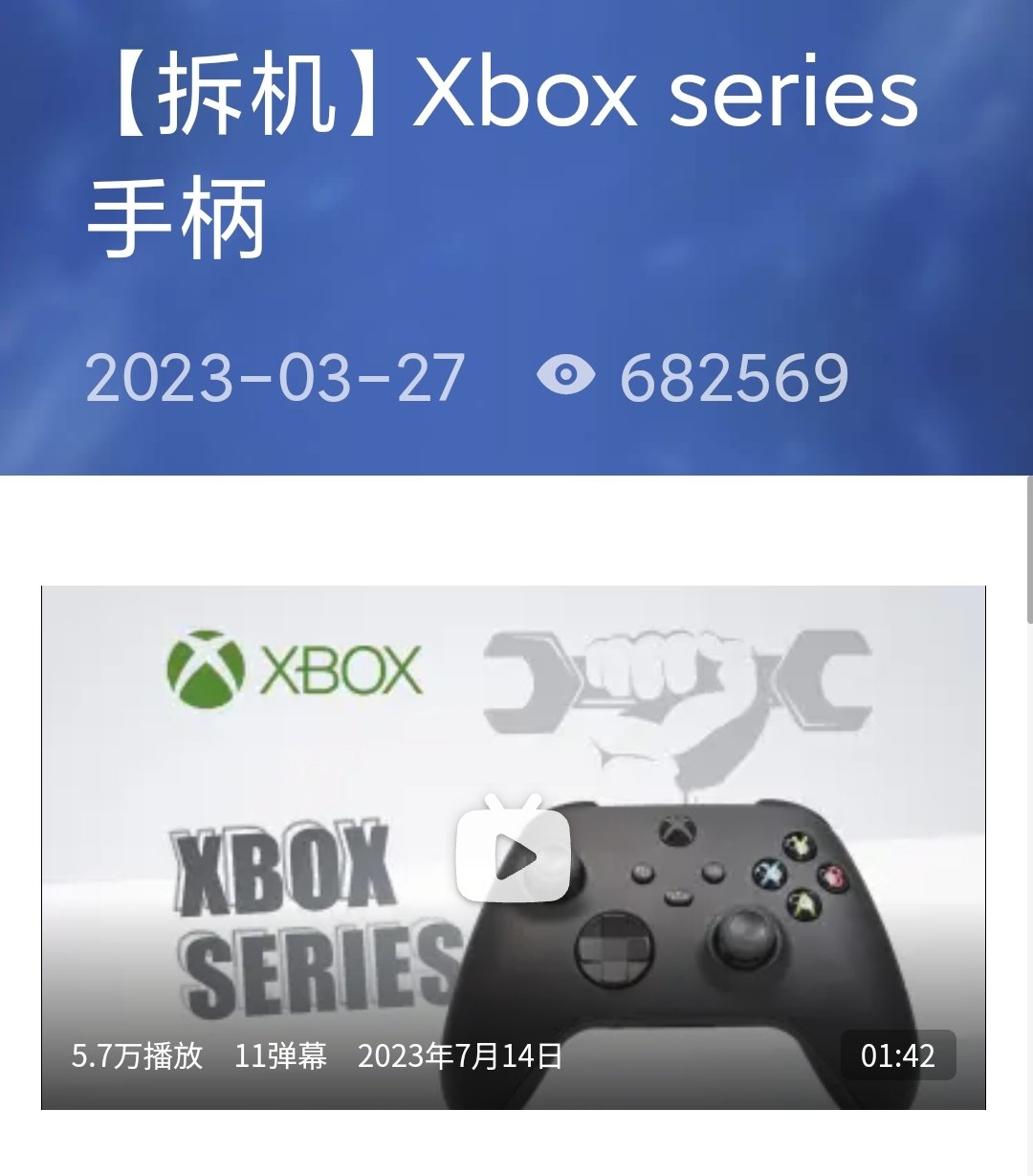
Task: Play the Xbox Series controller teardown video
Action: coord(513,854)
